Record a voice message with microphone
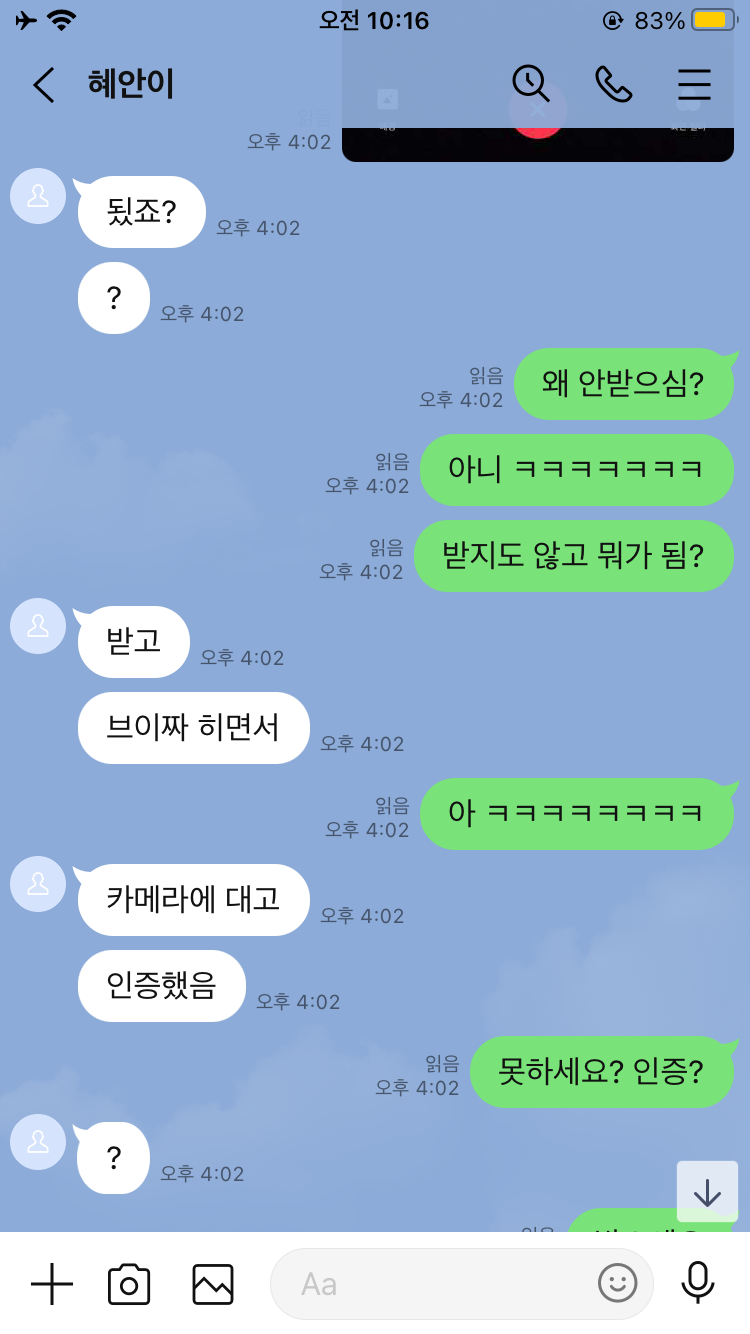Screen dimensions: 750x1334 click(698, 1283)
